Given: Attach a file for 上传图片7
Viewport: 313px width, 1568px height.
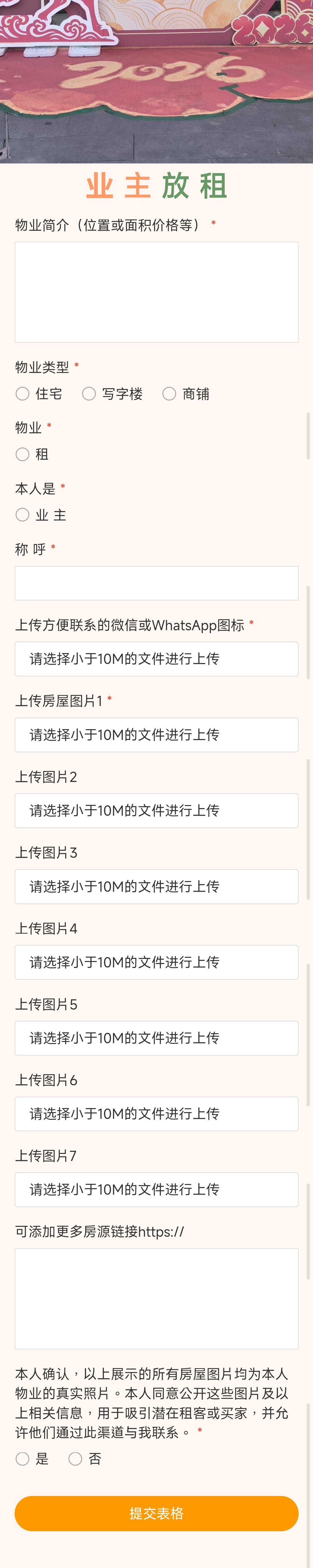Looking at the screenshot, I should point(156,1189).
